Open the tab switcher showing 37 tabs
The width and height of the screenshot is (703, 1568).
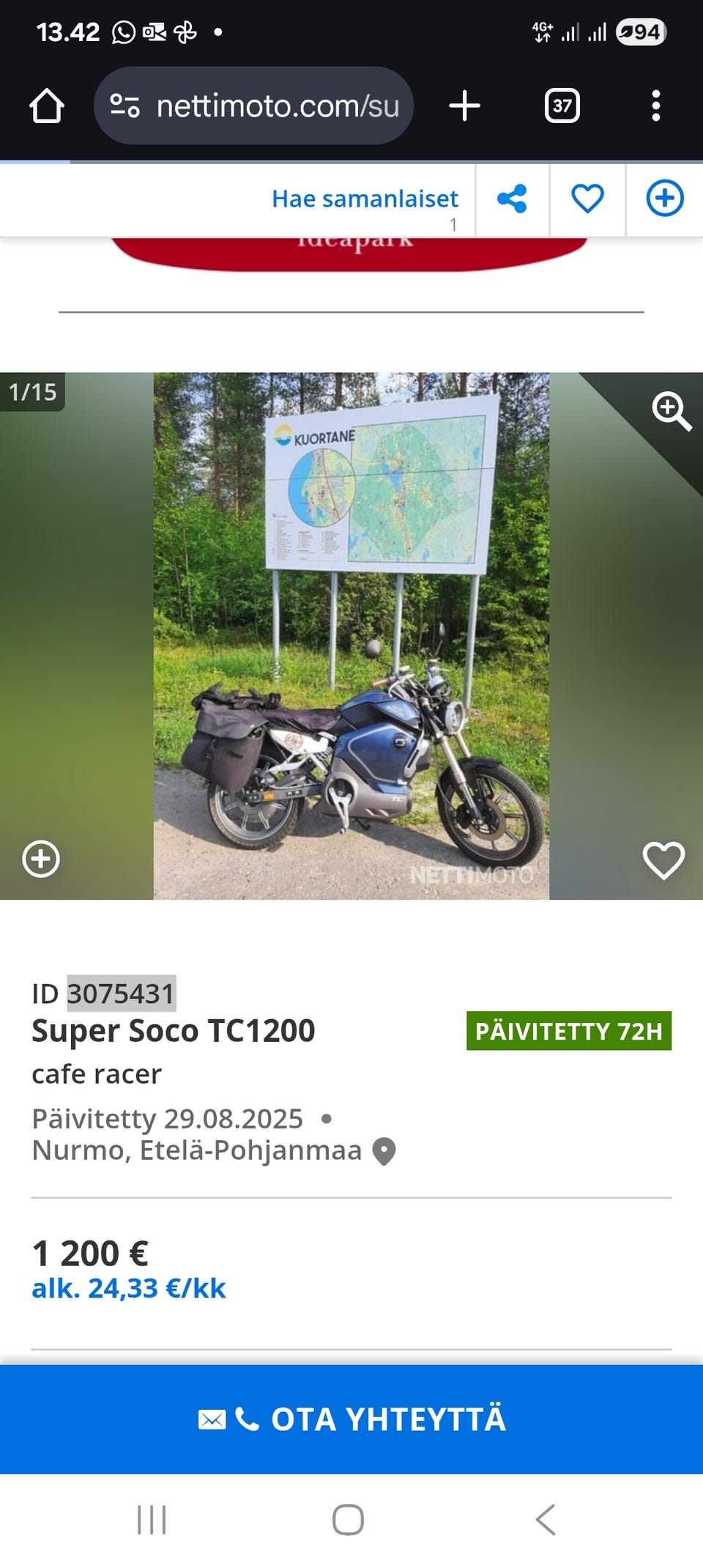click(x=562, y=106)
